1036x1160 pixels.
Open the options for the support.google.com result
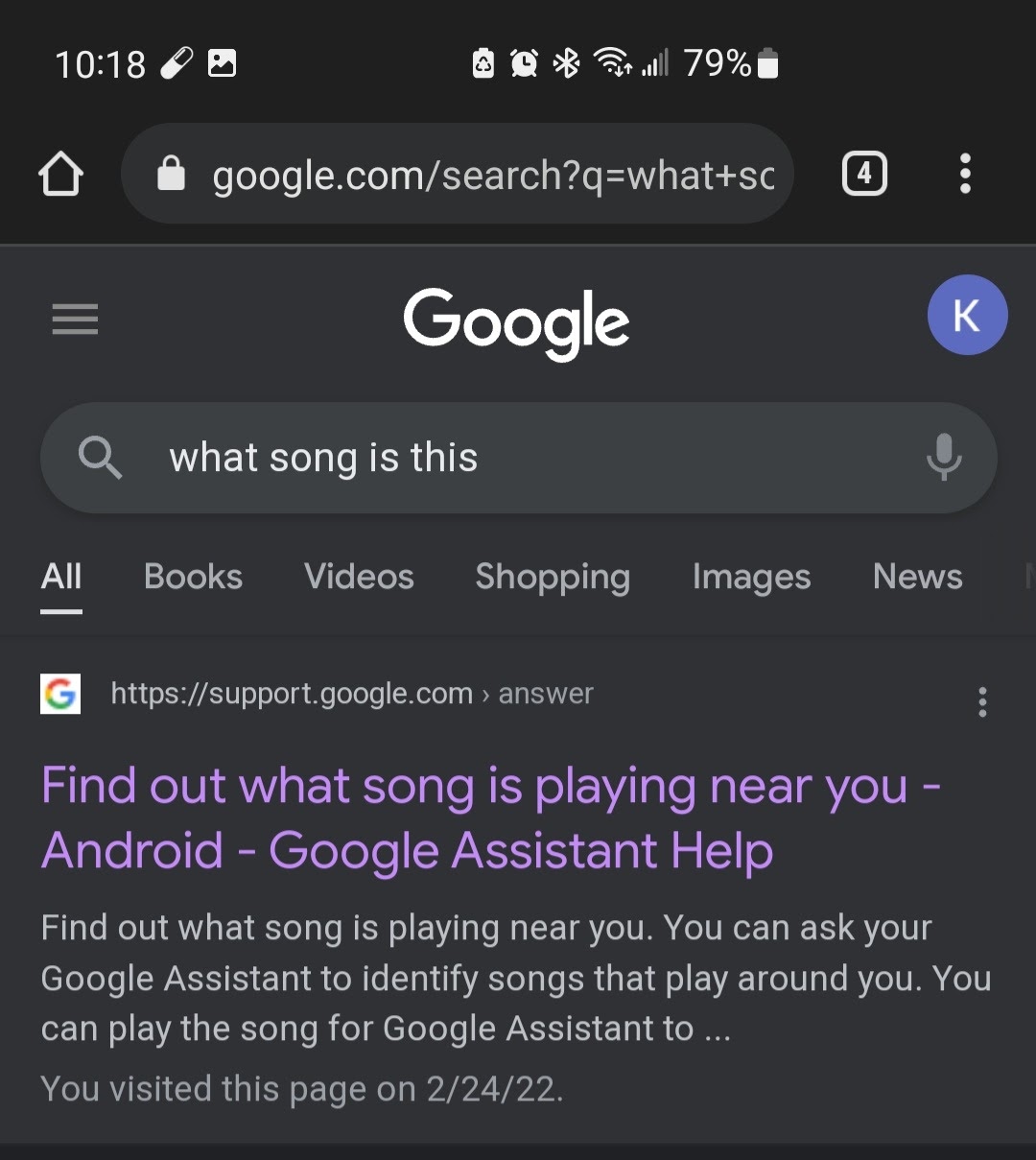pos(982,701)
